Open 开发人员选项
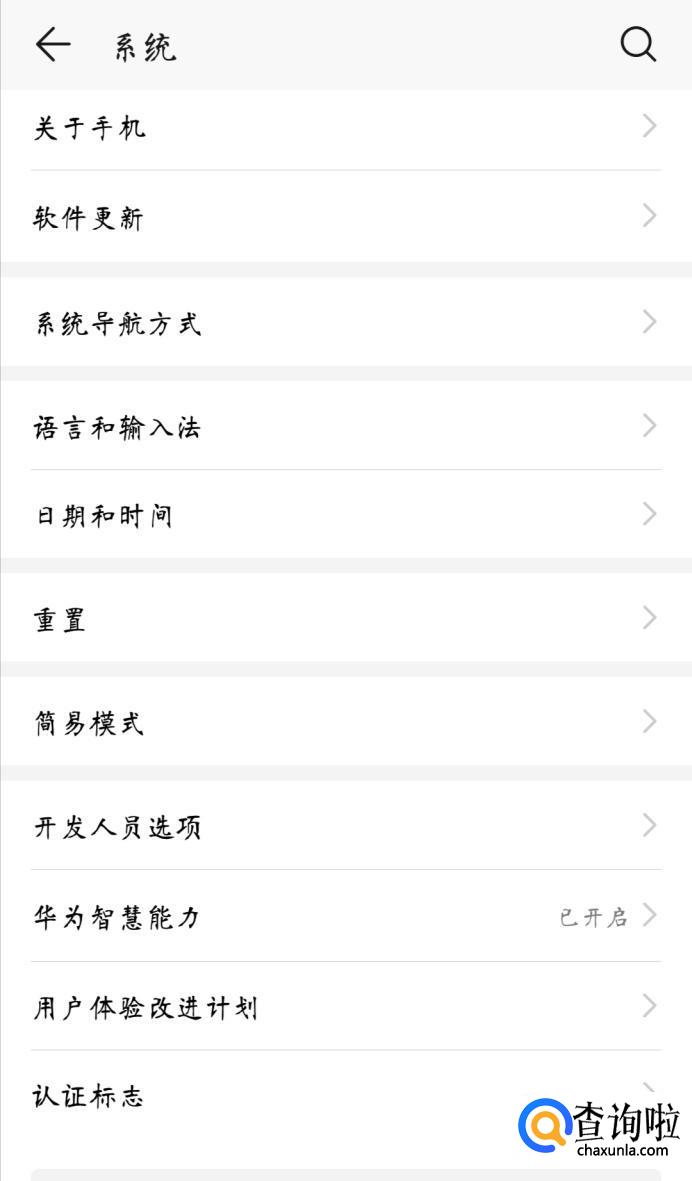The height and width of the screenshot is (1181, 692). (x=345, y=827)
